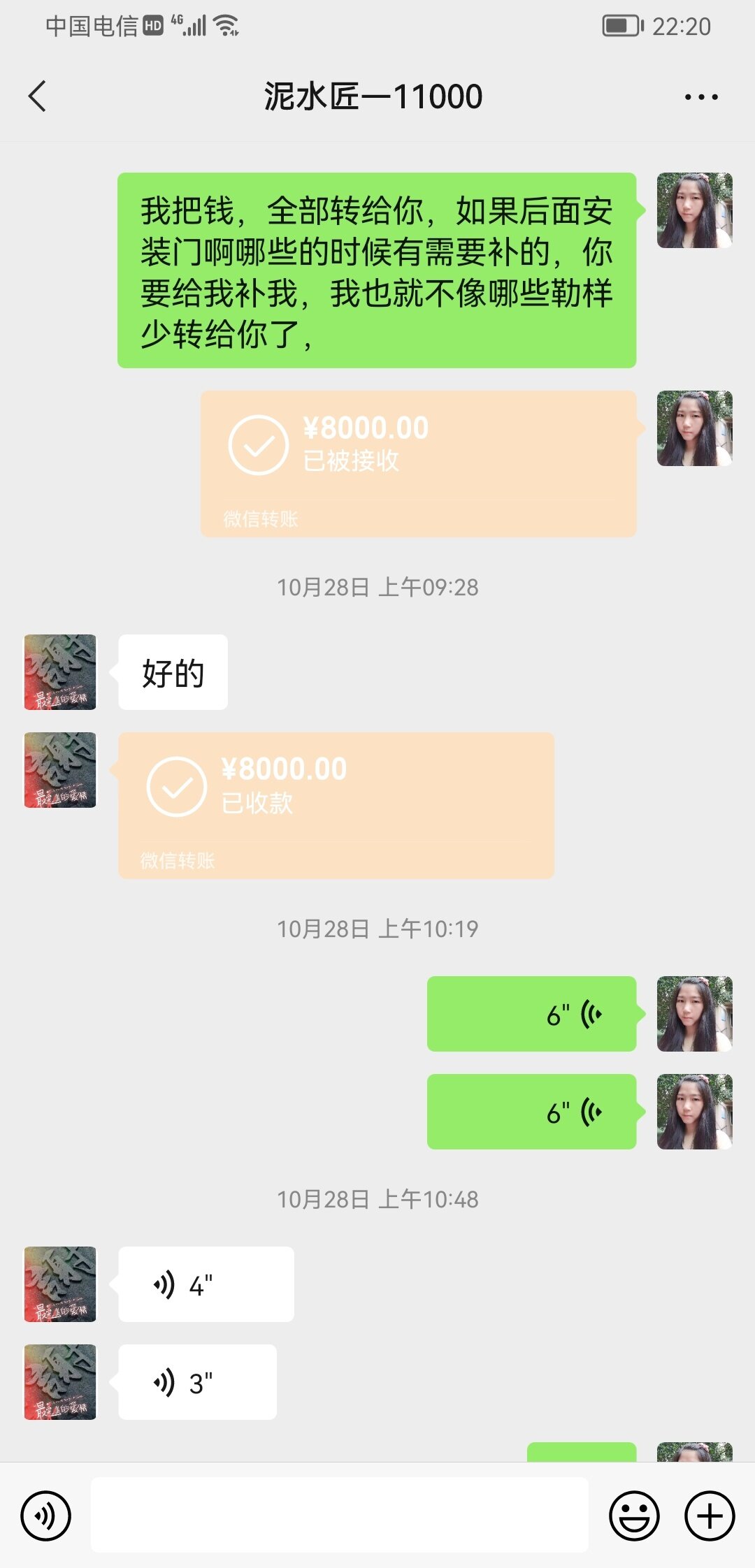Open the plus attachments panel
This screenshot has height=1568, width=755.
709,1516
